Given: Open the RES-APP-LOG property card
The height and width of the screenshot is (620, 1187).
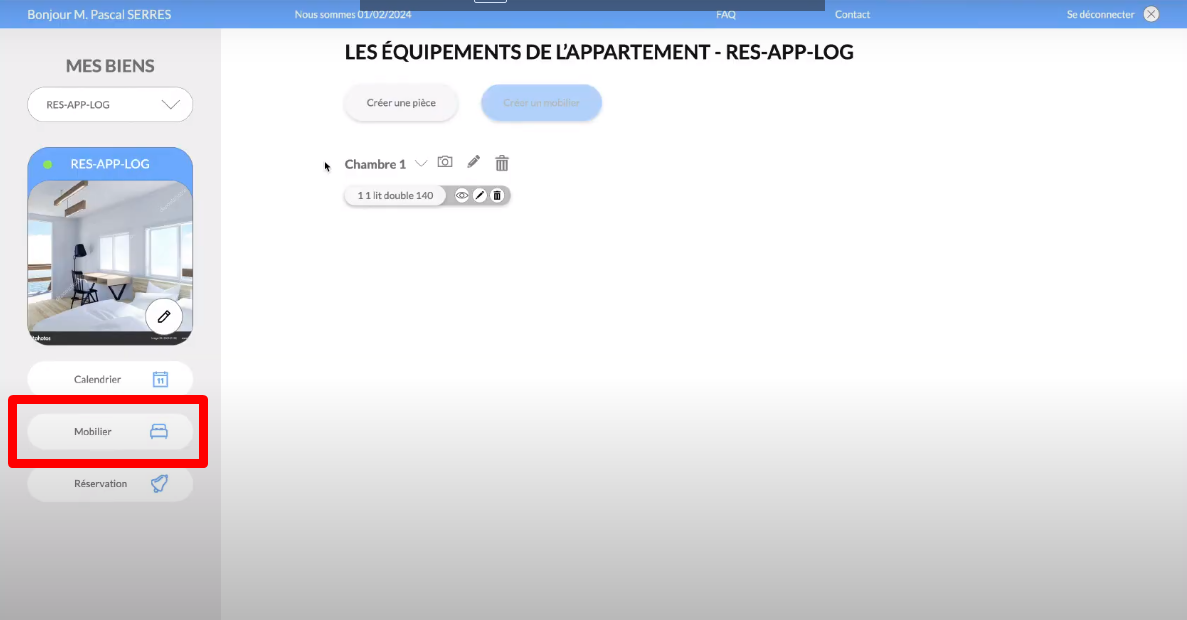Looking at the screenshot, I should point(110,163).
